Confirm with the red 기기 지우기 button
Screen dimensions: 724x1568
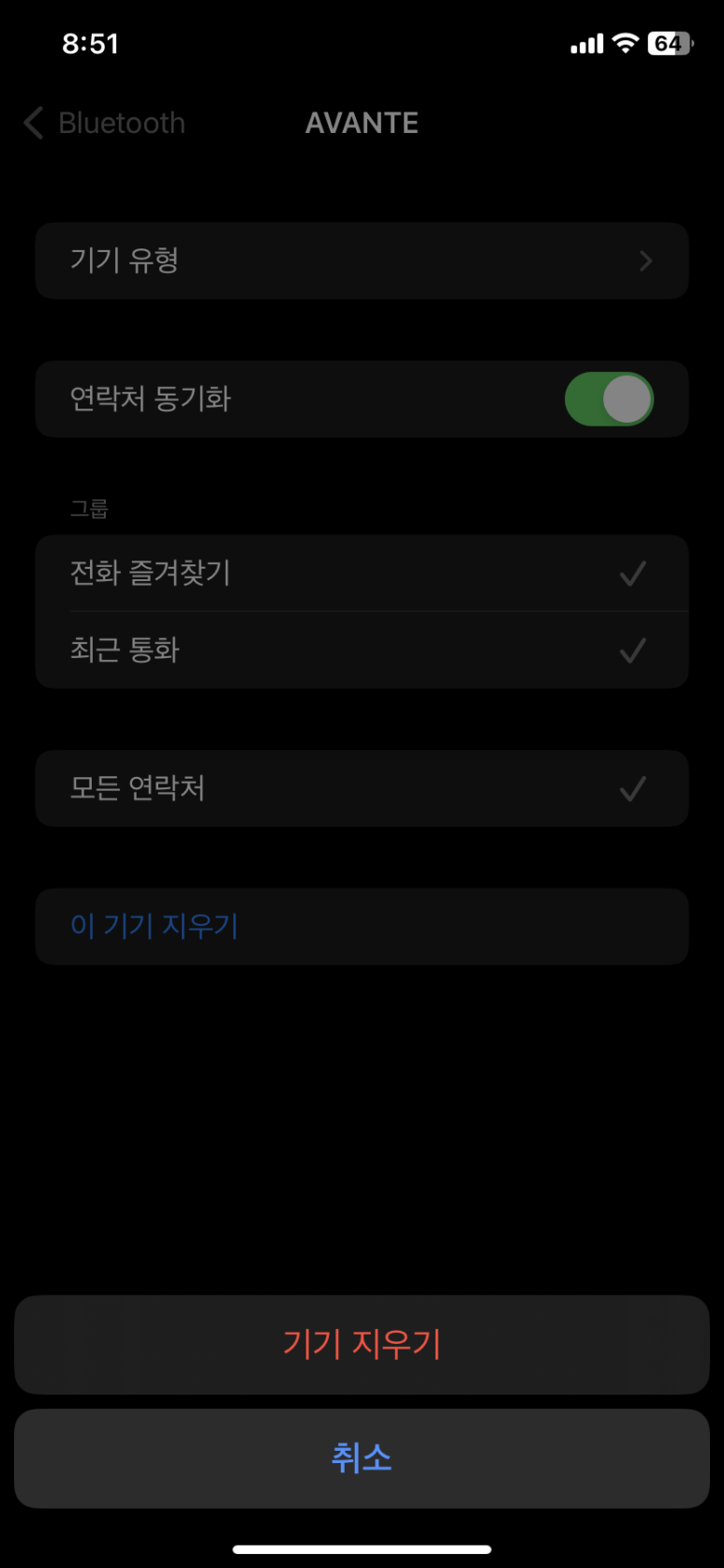point(362,1344)
